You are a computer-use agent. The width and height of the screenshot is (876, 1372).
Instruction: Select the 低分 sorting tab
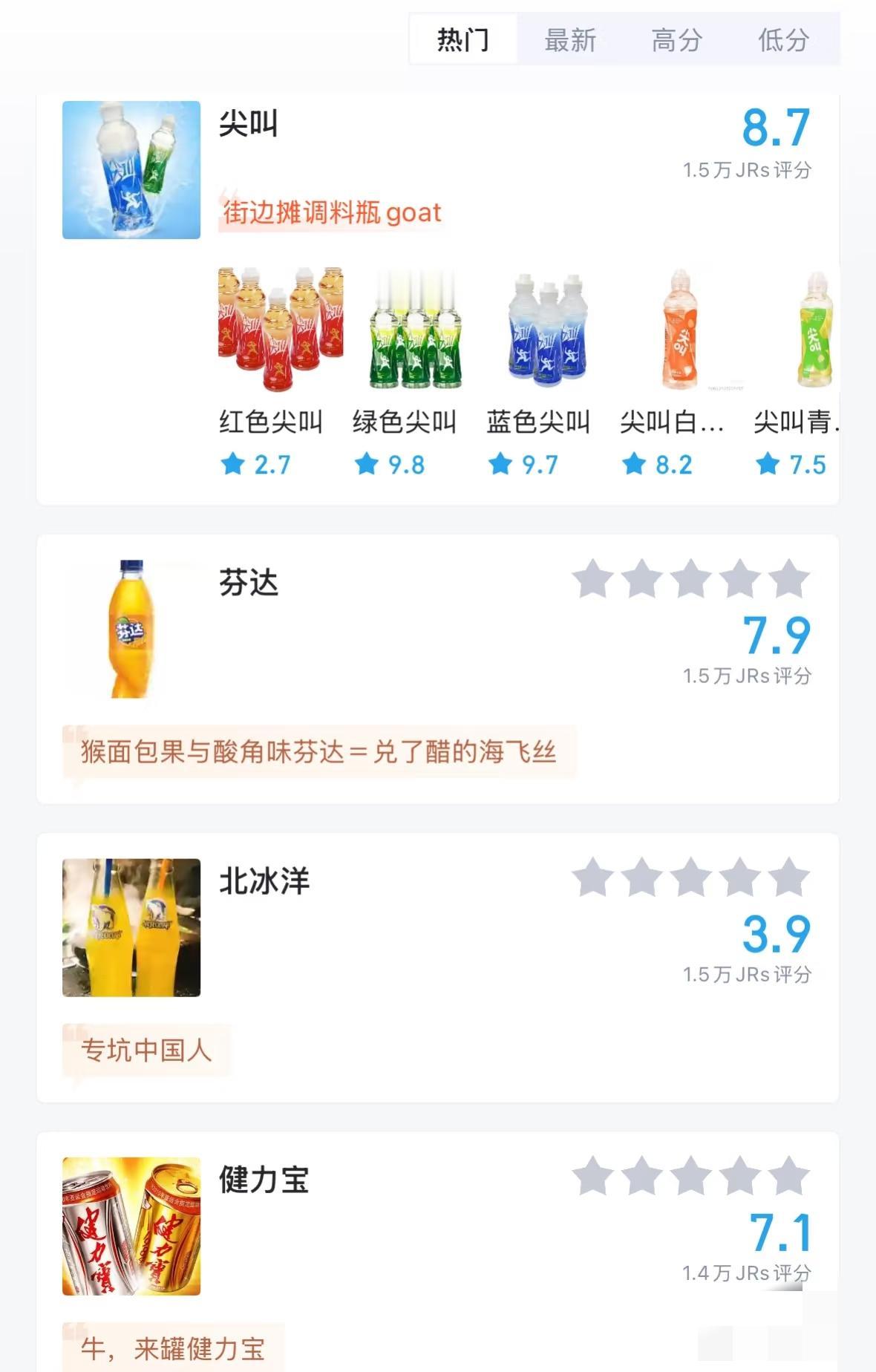[783, 39]
